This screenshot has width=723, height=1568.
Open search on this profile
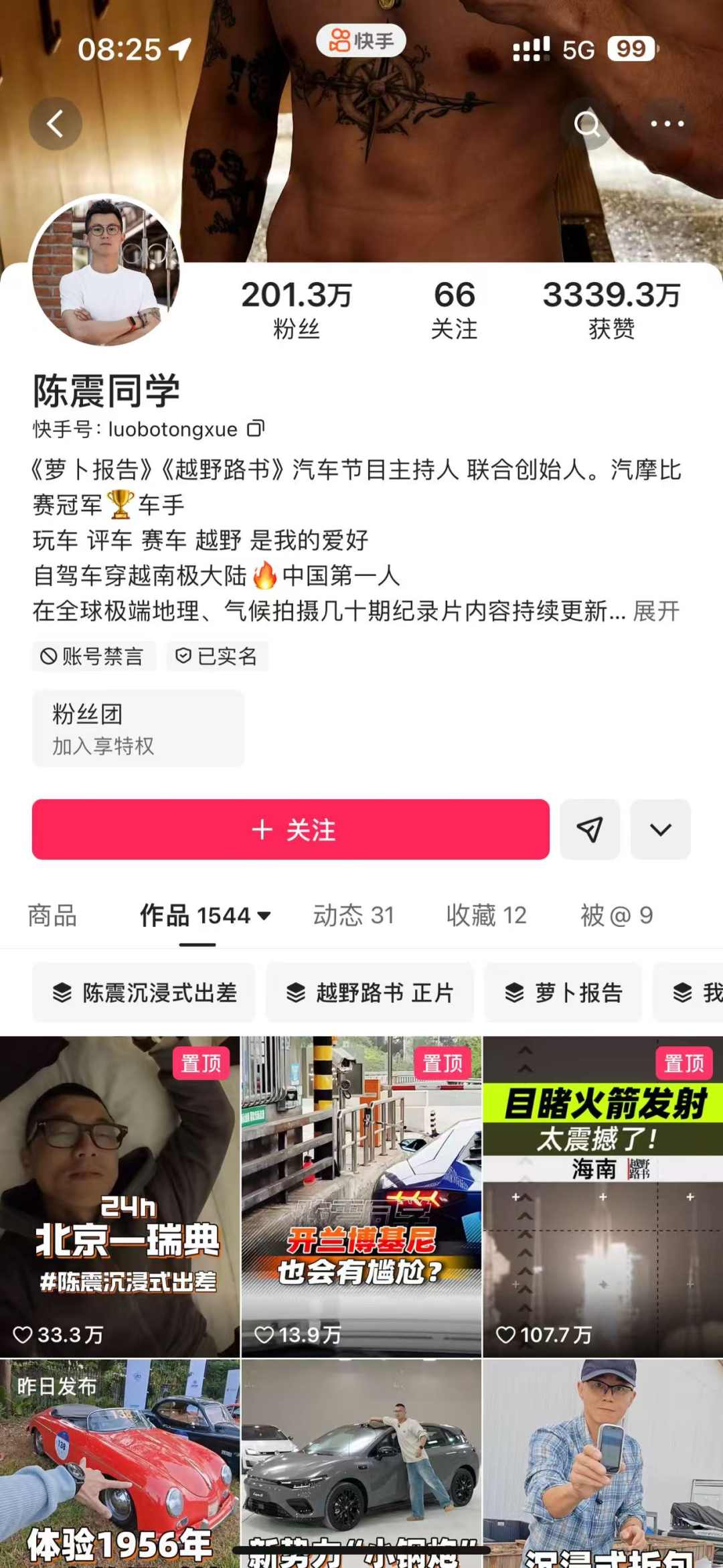point(587,124)
